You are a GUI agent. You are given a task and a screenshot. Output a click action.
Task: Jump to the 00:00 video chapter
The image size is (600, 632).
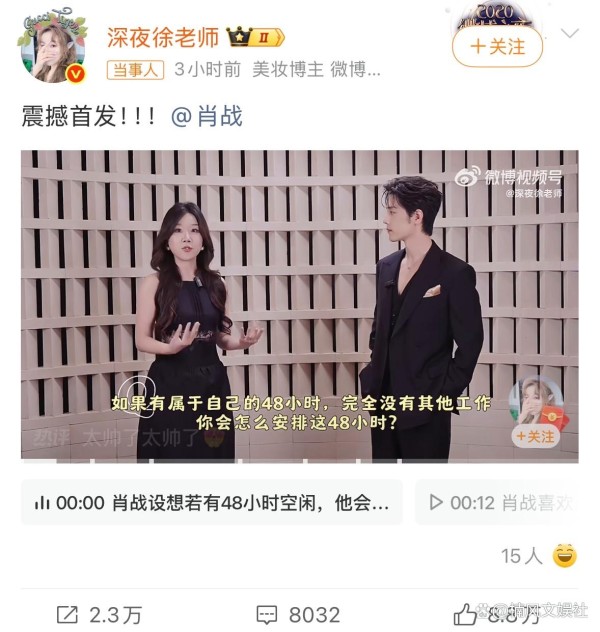[211, 502]
